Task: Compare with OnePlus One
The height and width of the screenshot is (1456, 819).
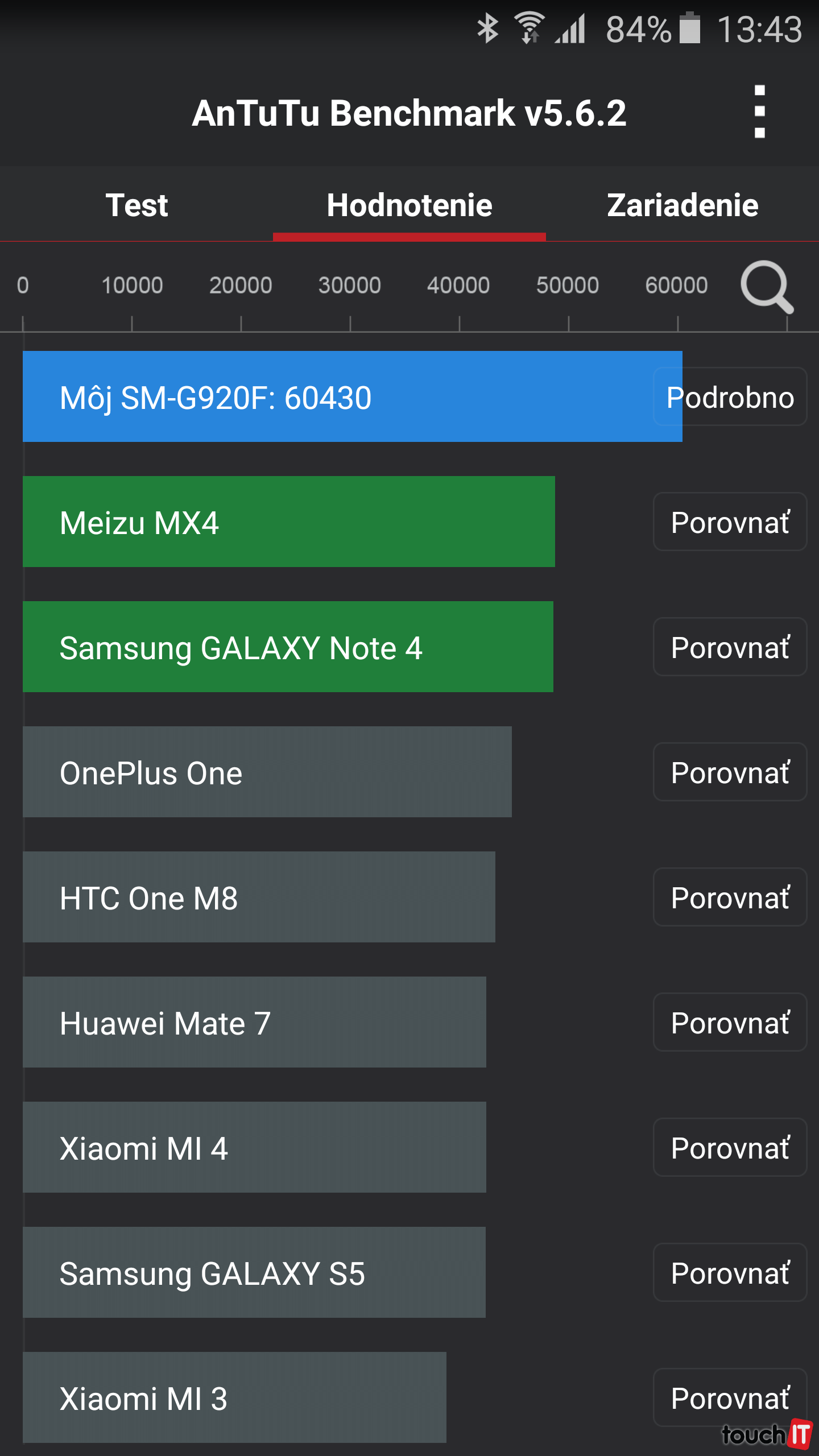Action: (x=730, y=772)
